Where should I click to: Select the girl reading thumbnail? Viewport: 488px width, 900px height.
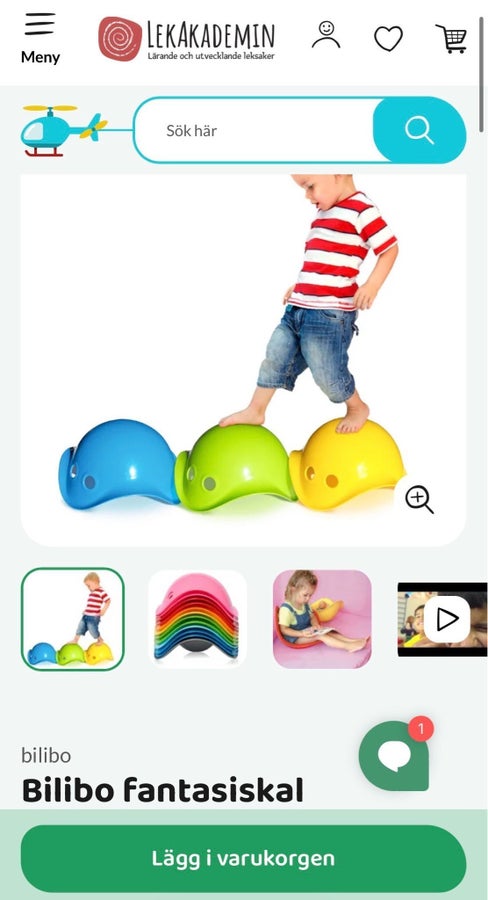(322, 619)
